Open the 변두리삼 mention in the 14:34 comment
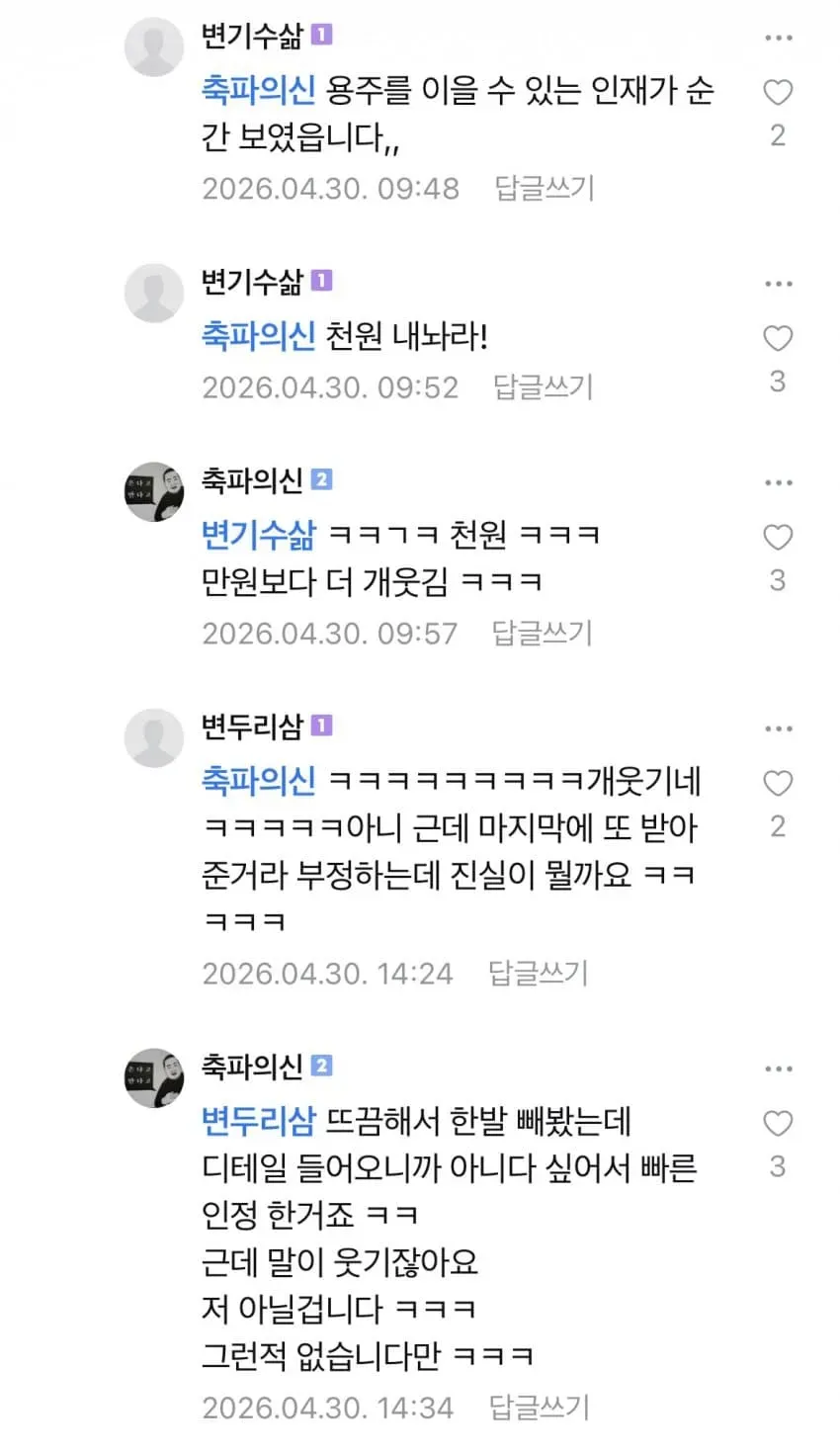Viewport: 840px width, 1454px height. tap(258, 1121)
